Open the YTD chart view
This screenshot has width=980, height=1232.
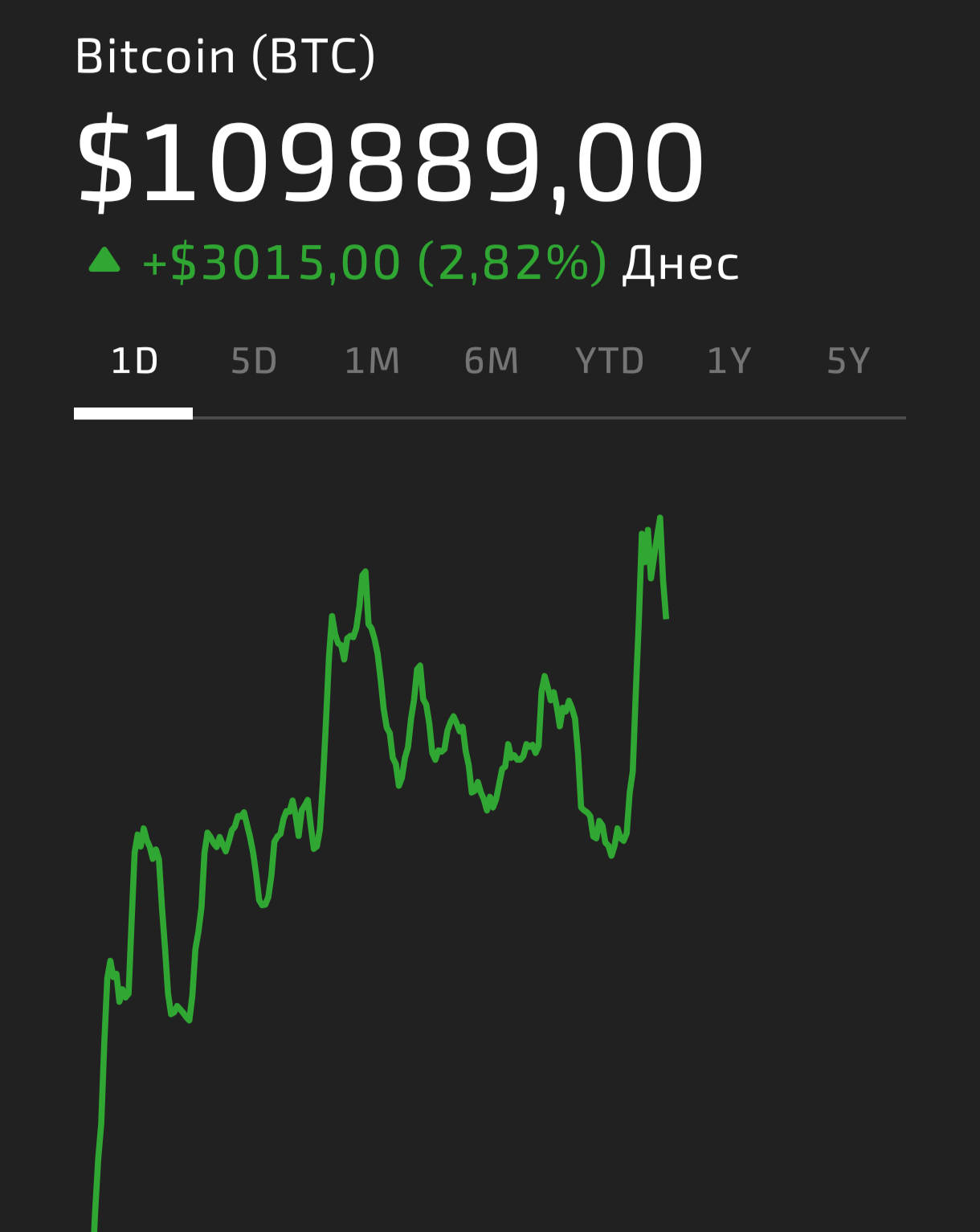pos(610,362)
